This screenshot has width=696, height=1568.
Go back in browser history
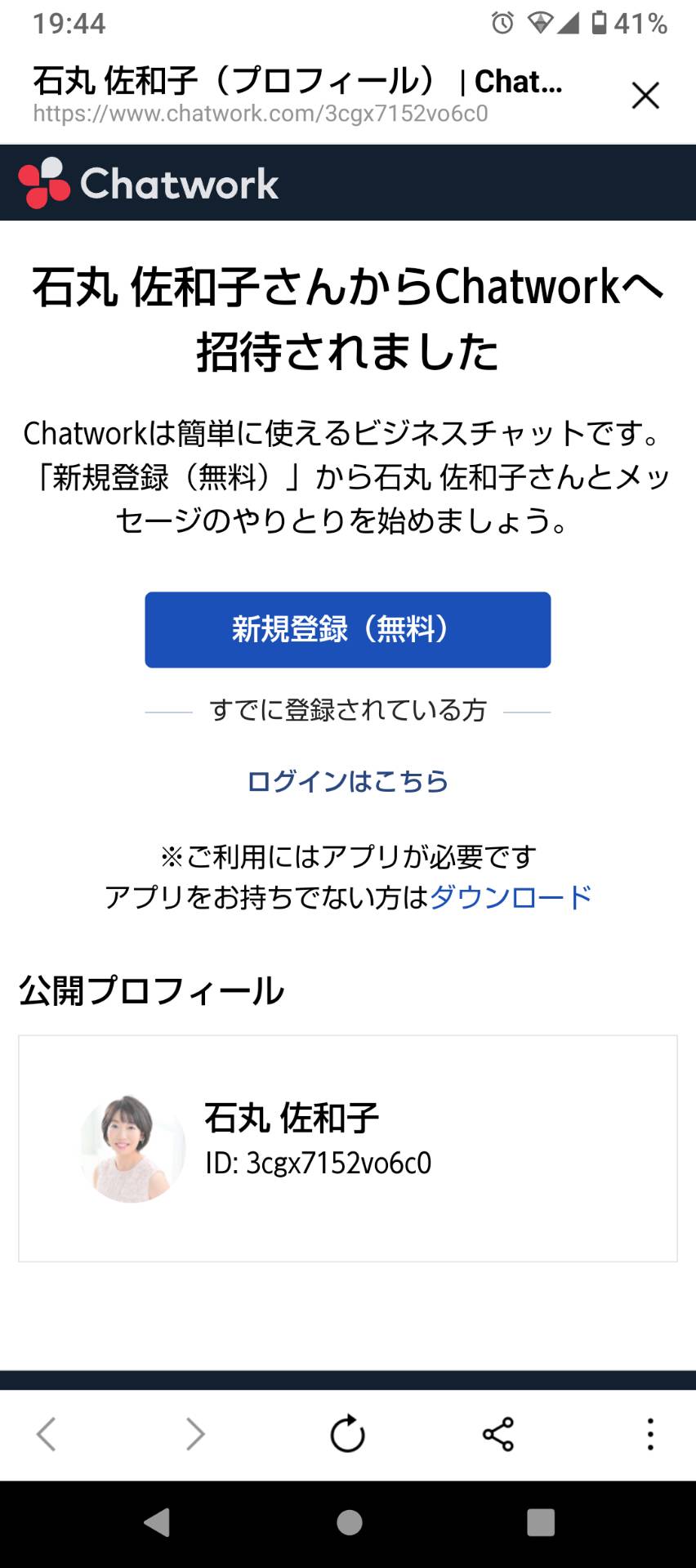point(47,1434)
